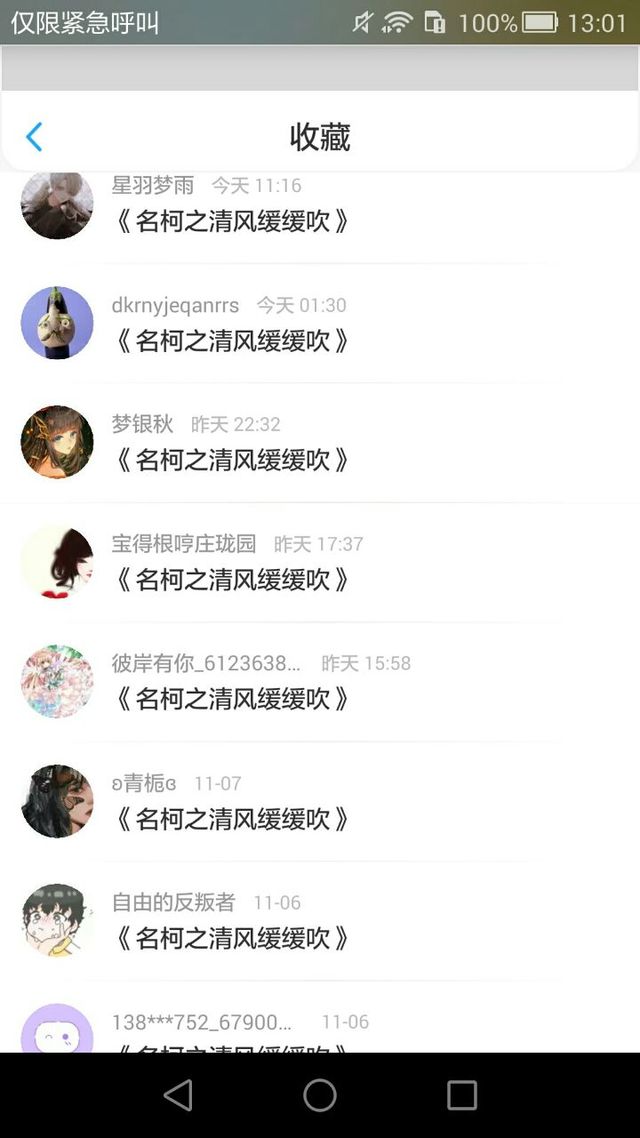Open the entry from 138***752_67900

(x=320, y=1017)
